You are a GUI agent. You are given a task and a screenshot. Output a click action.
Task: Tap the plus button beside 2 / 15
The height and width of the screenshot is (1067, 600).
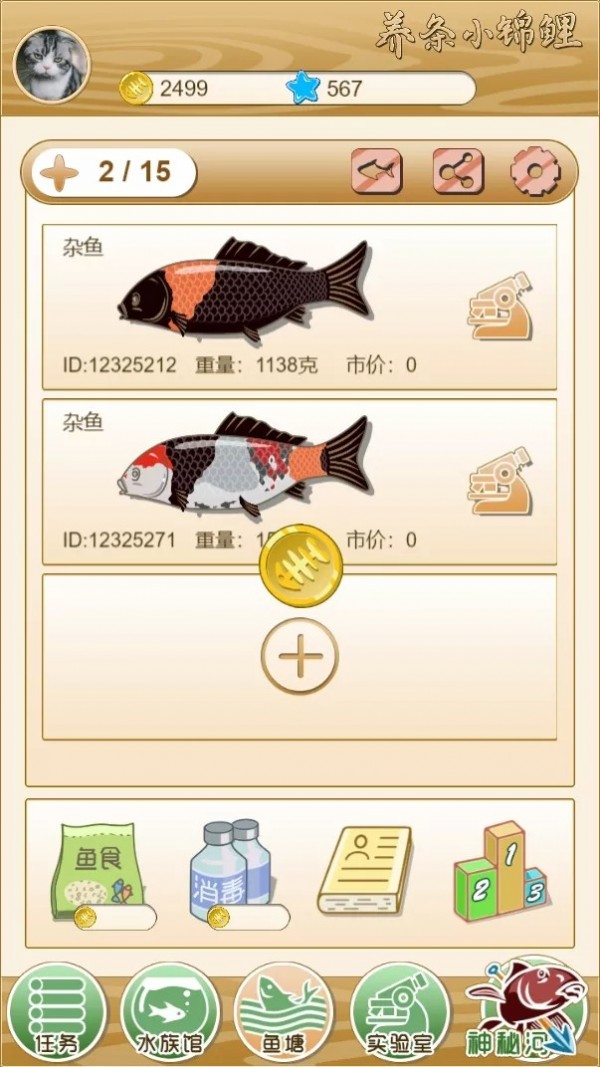[x=58, y=173]
